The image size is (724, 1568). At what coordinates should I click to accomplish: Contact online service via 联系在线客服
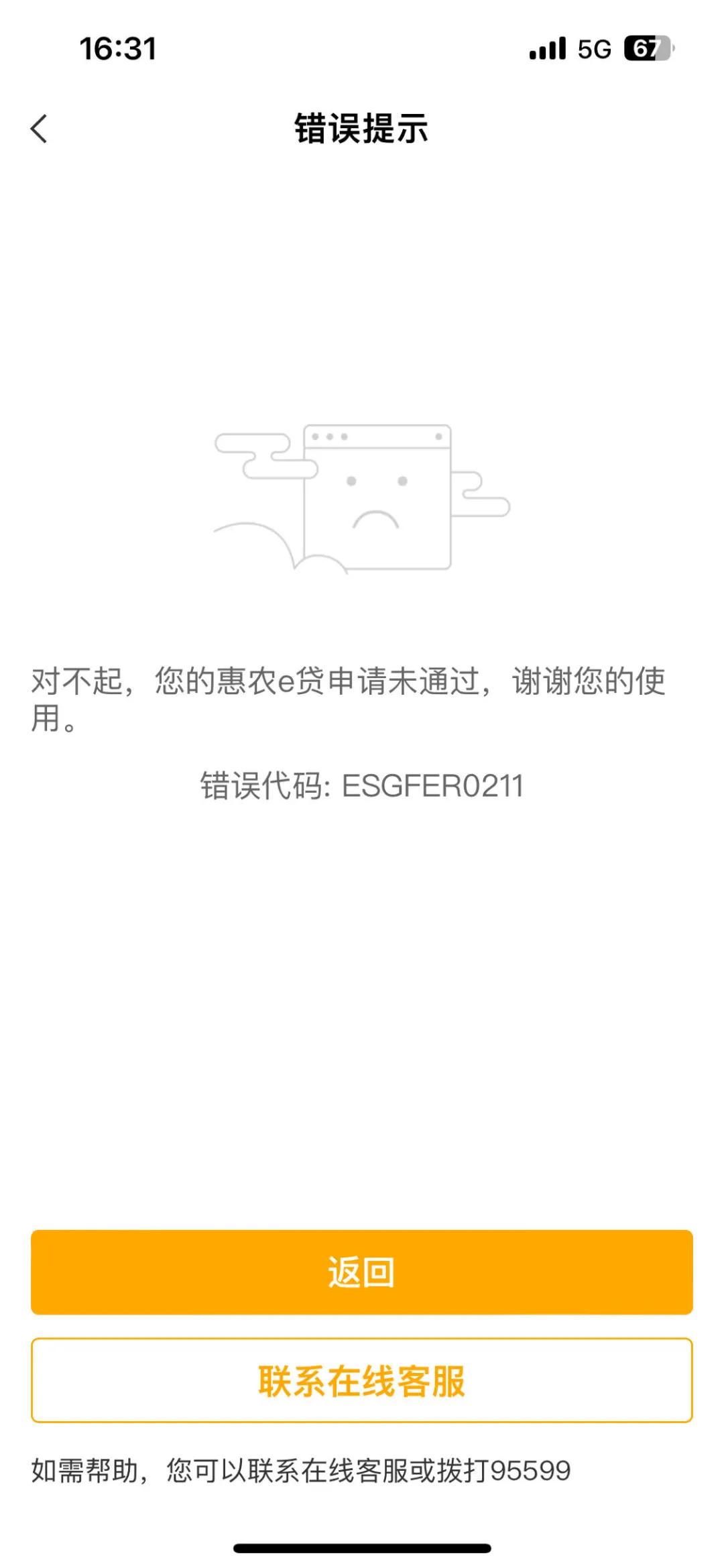(361, 1380)
